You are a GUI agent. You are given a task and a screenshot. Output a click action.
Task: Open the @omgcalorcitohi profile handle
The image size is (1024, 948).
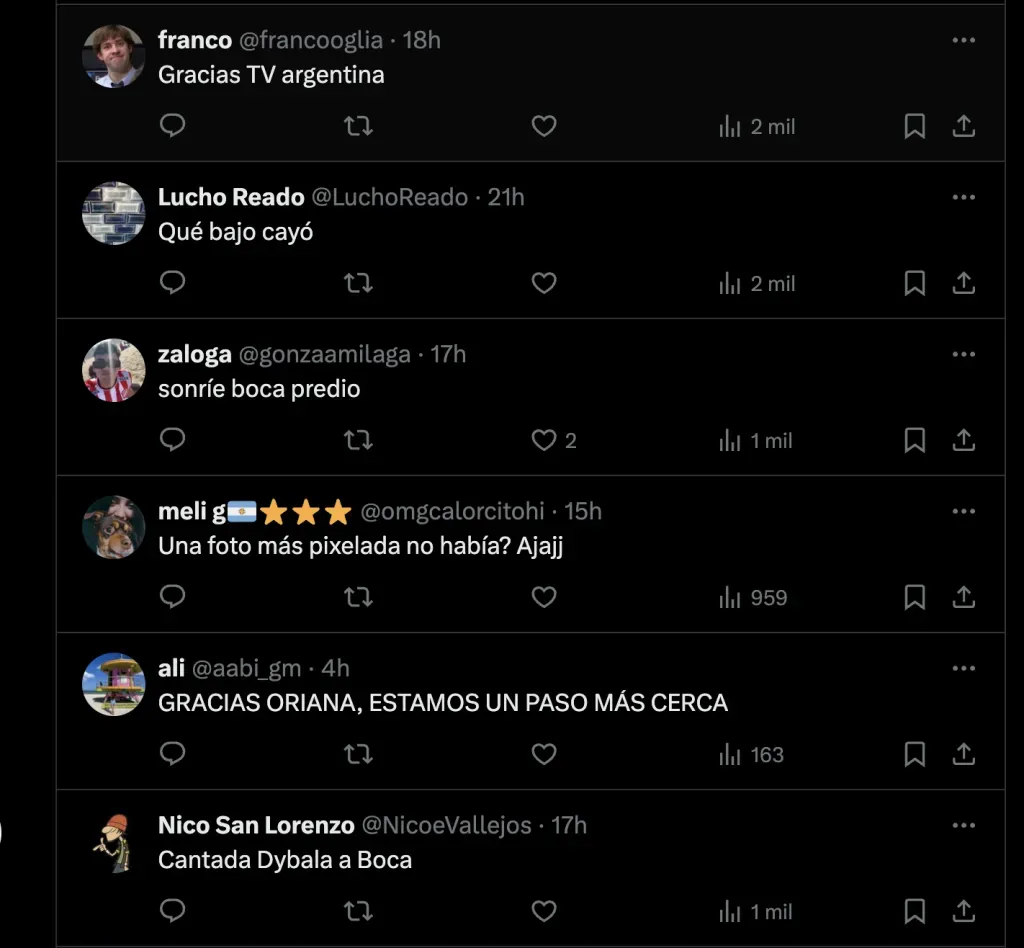(x=451, y=511)
